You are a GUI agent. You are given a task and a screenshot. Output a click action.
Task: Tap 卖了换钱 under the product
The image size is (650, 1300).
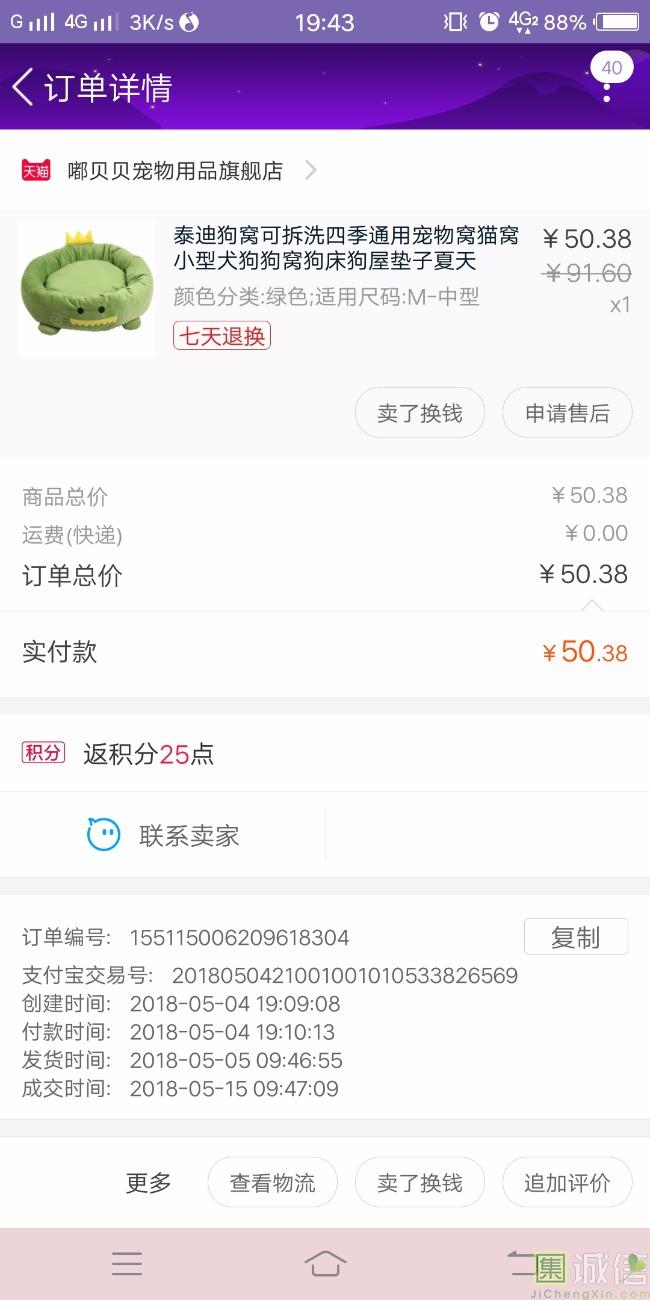click(x=420, y=413)
